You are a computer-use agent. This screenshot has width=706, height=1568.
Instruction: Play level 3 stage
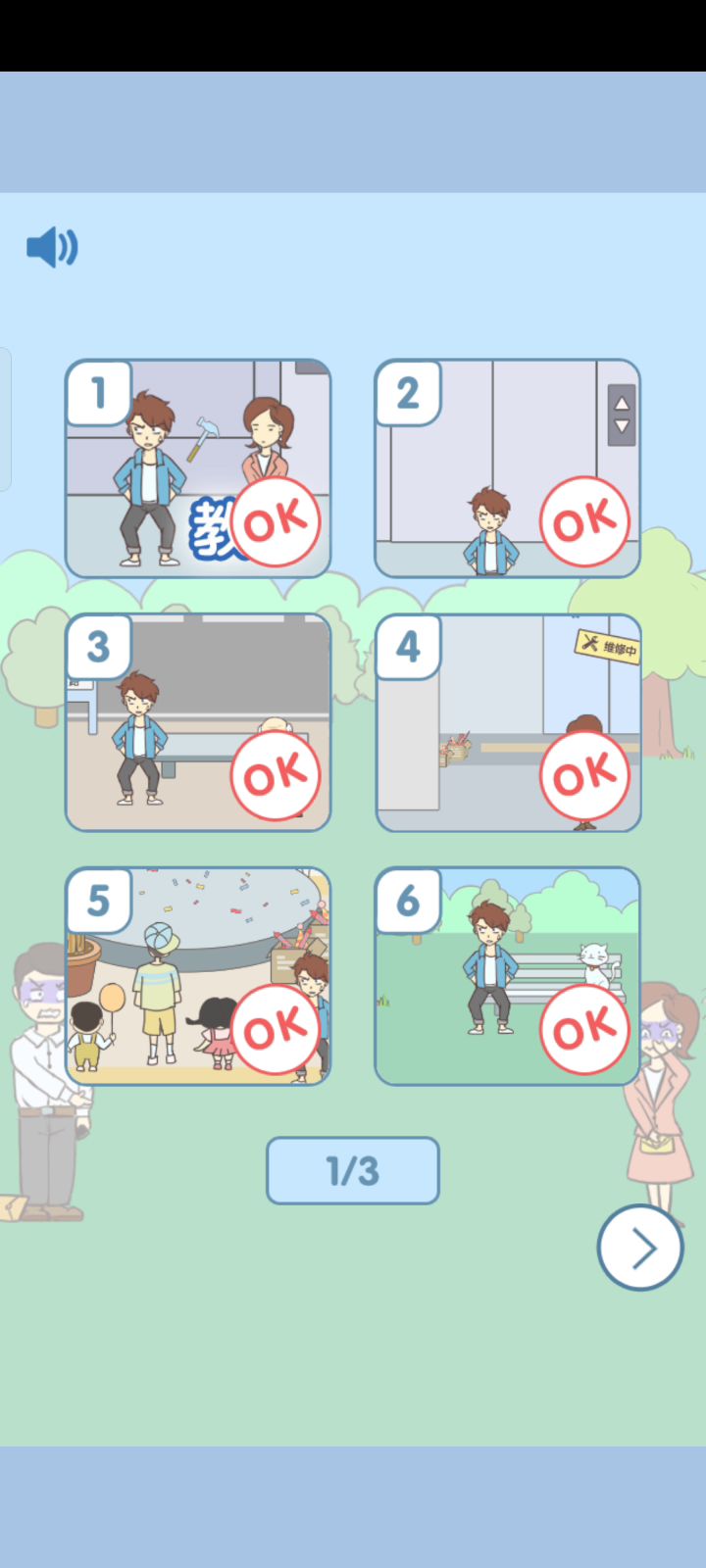pyautogui.click(x=198, y=723)
